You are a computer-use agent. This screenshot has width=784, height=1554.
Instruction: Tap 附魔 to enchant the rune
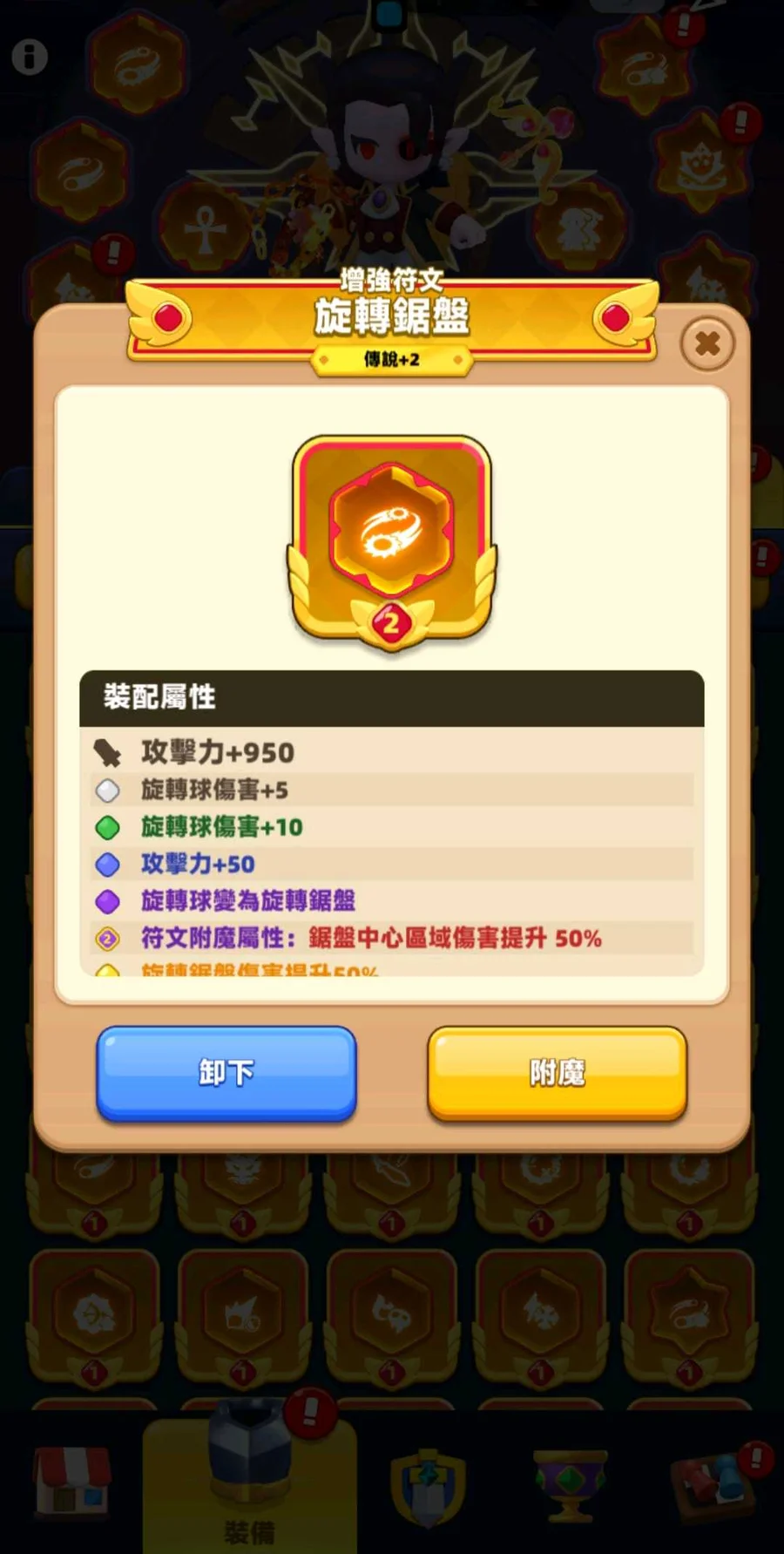pos(558,1073)
